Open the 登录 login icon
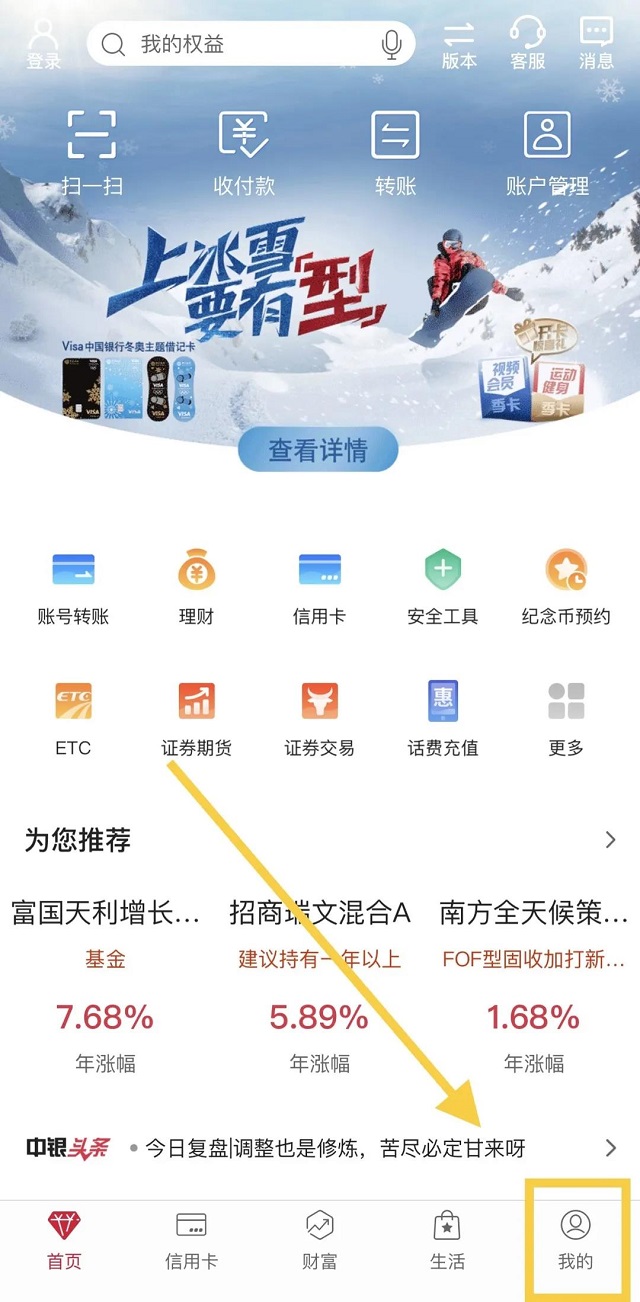Image resolution: width=640 pixels, height=1302 pixels. 43,43
